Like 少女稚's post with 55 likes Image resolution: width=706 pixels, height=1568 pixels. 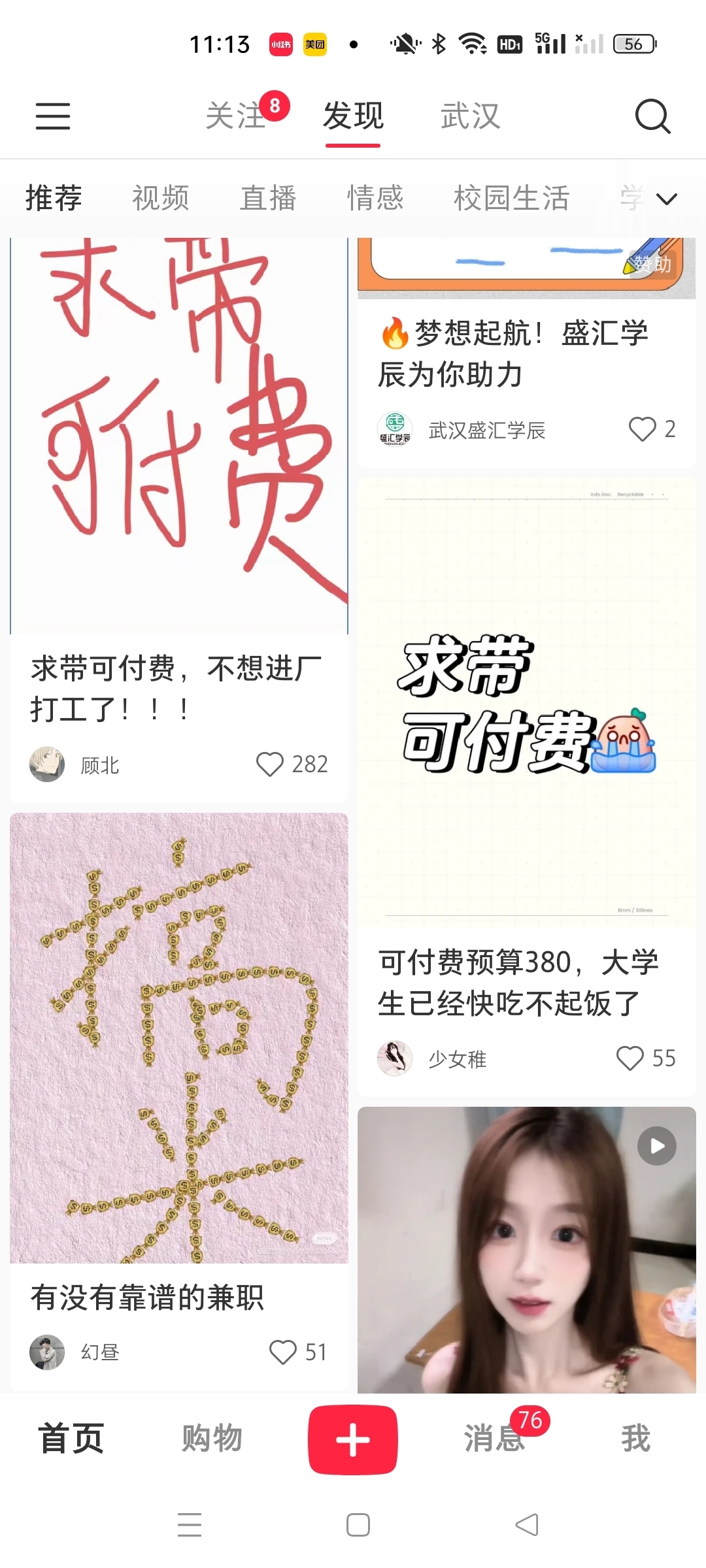pos(630,1058)
